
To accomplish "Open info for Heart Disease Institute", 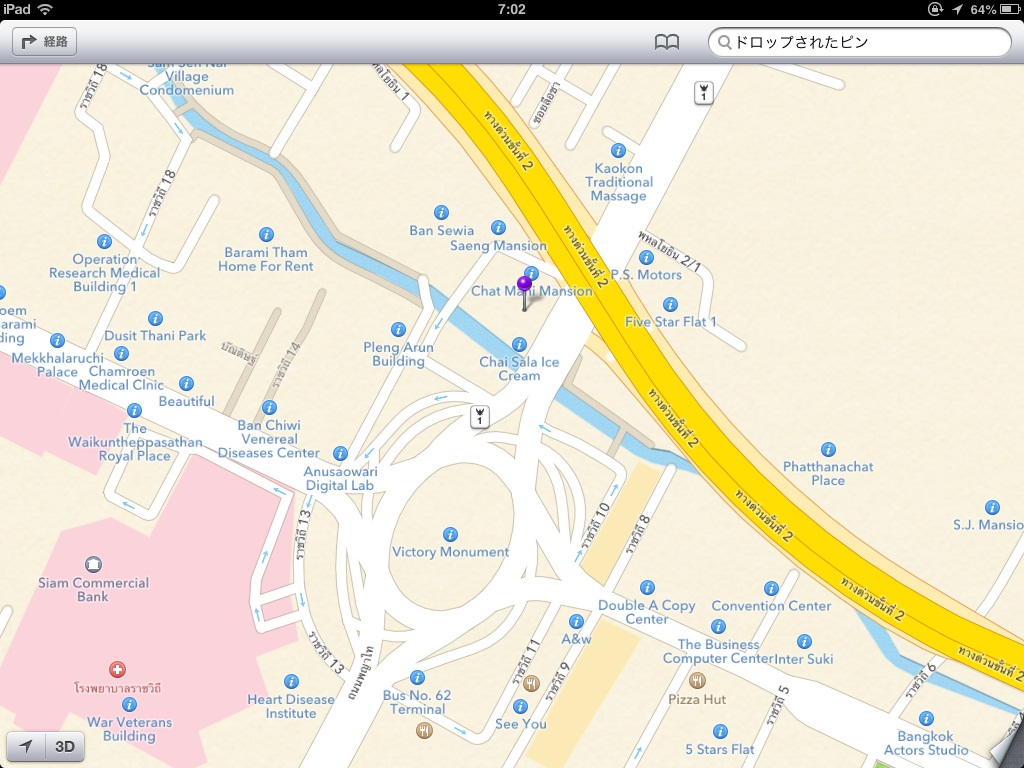I will pyautogui.click(x=291, y=681).
